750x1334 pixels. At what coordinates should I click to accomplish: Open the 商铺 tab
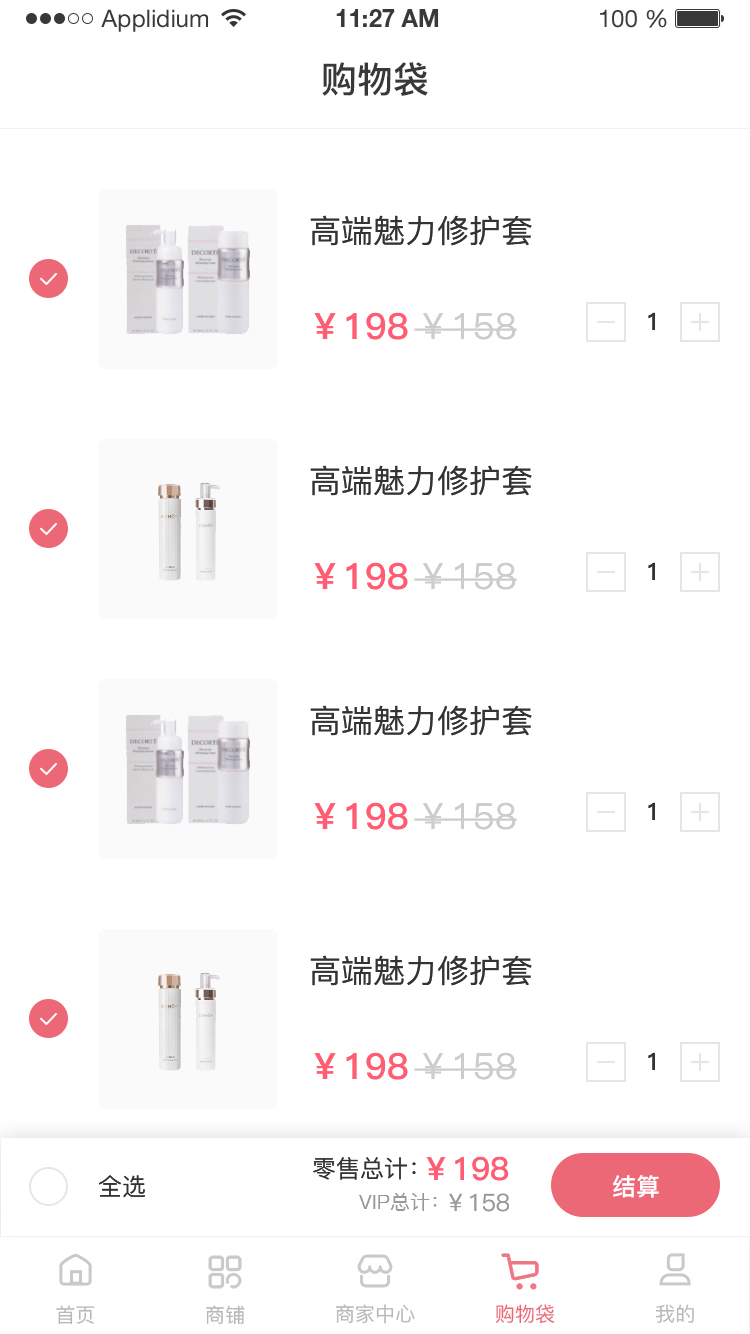[225, 1288]
